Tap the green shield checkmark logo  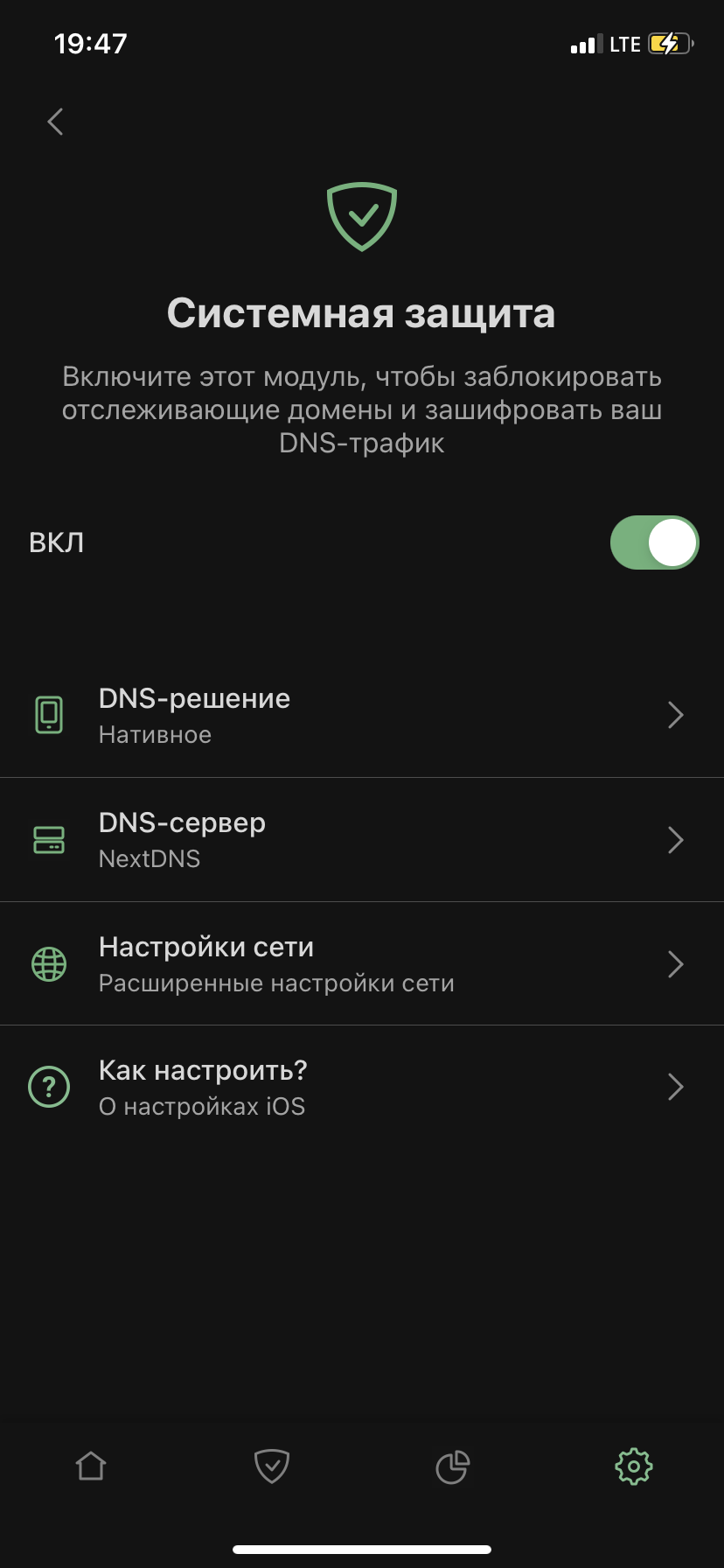(361, 216)
